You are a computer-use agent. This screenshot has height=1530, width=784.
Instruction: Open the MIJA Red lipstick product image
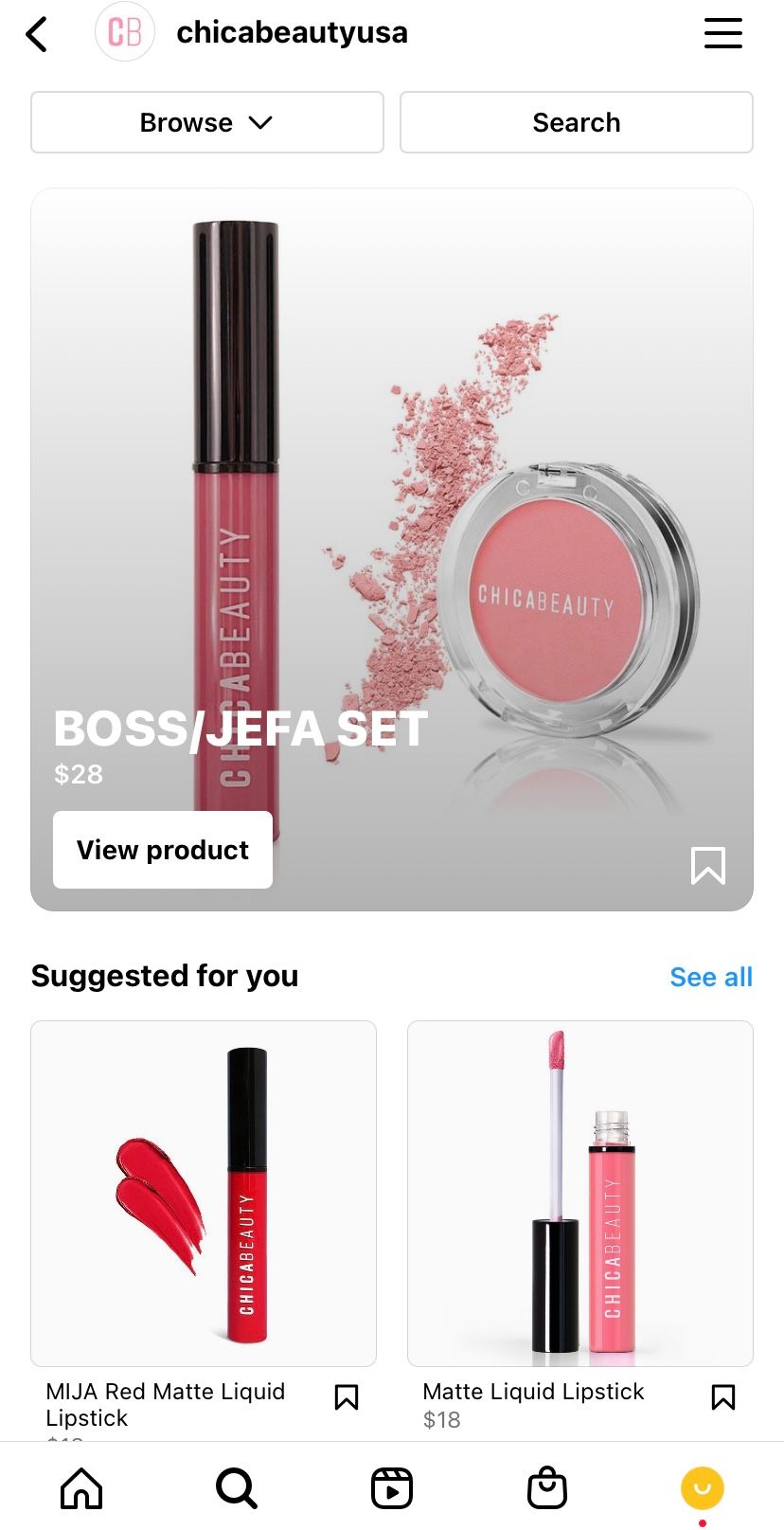(x=204, y=1192)
